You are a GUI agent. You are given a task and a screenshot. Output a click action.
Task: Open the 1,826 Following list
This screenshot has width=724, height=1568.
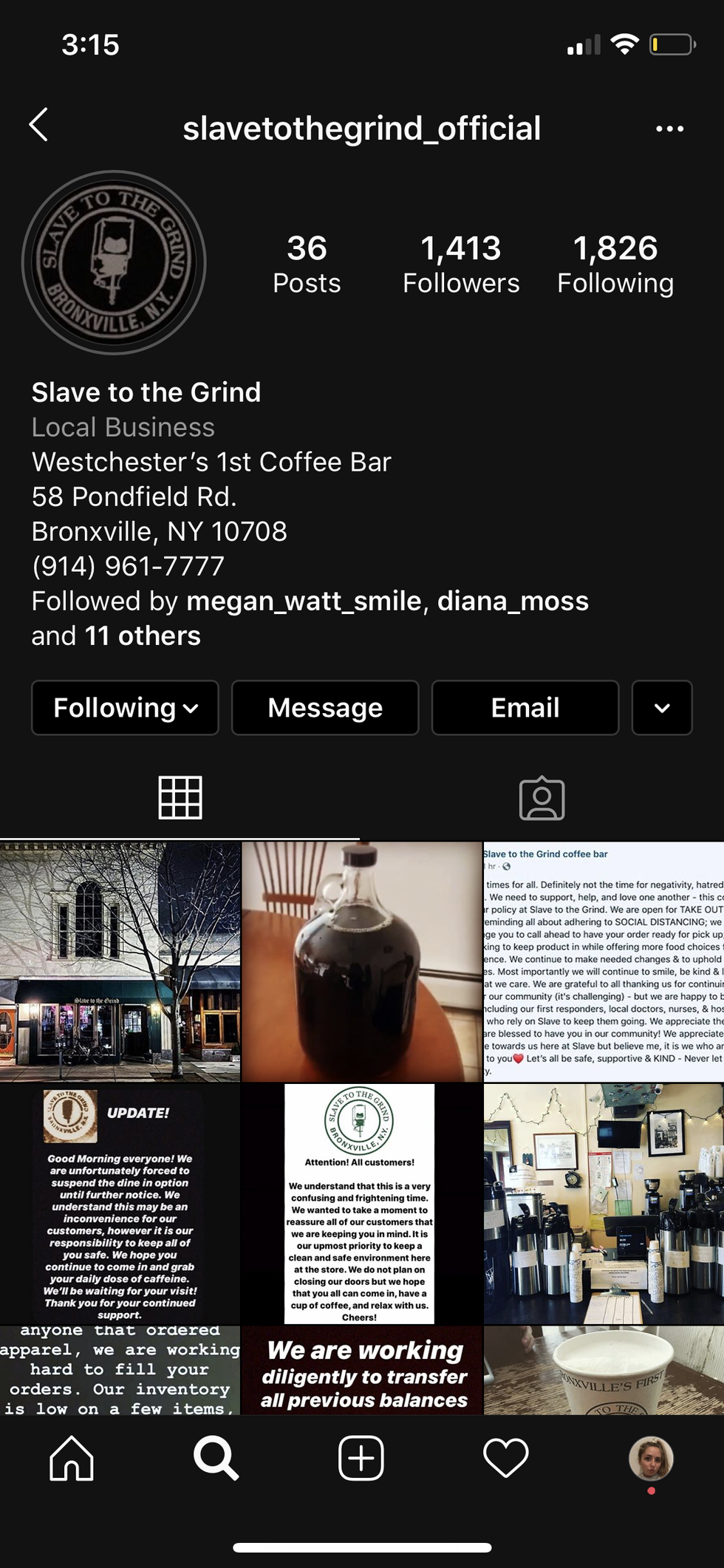(x=615, y=264)
